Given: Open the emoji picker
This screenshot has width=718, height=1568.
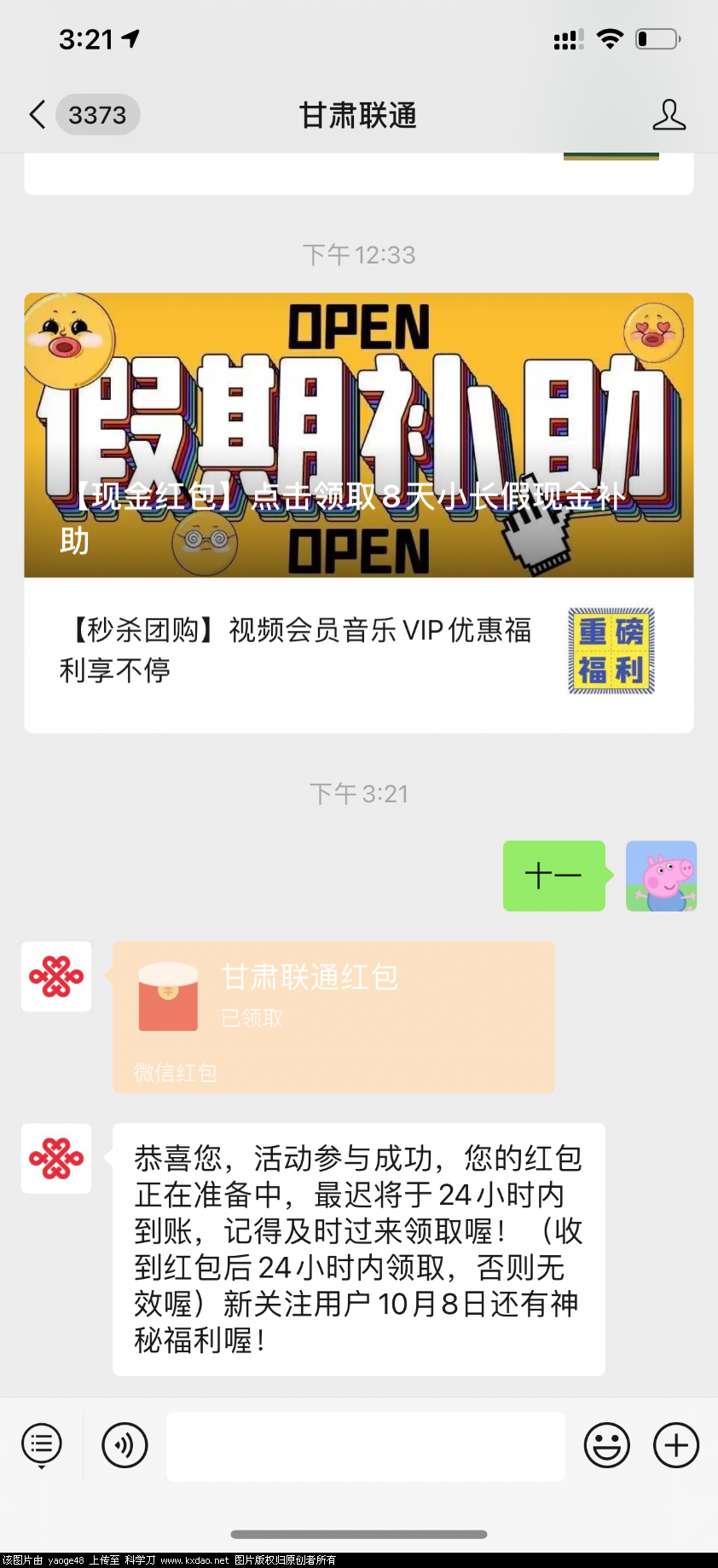Looking at the screenshot, I should click(606, 1445).
